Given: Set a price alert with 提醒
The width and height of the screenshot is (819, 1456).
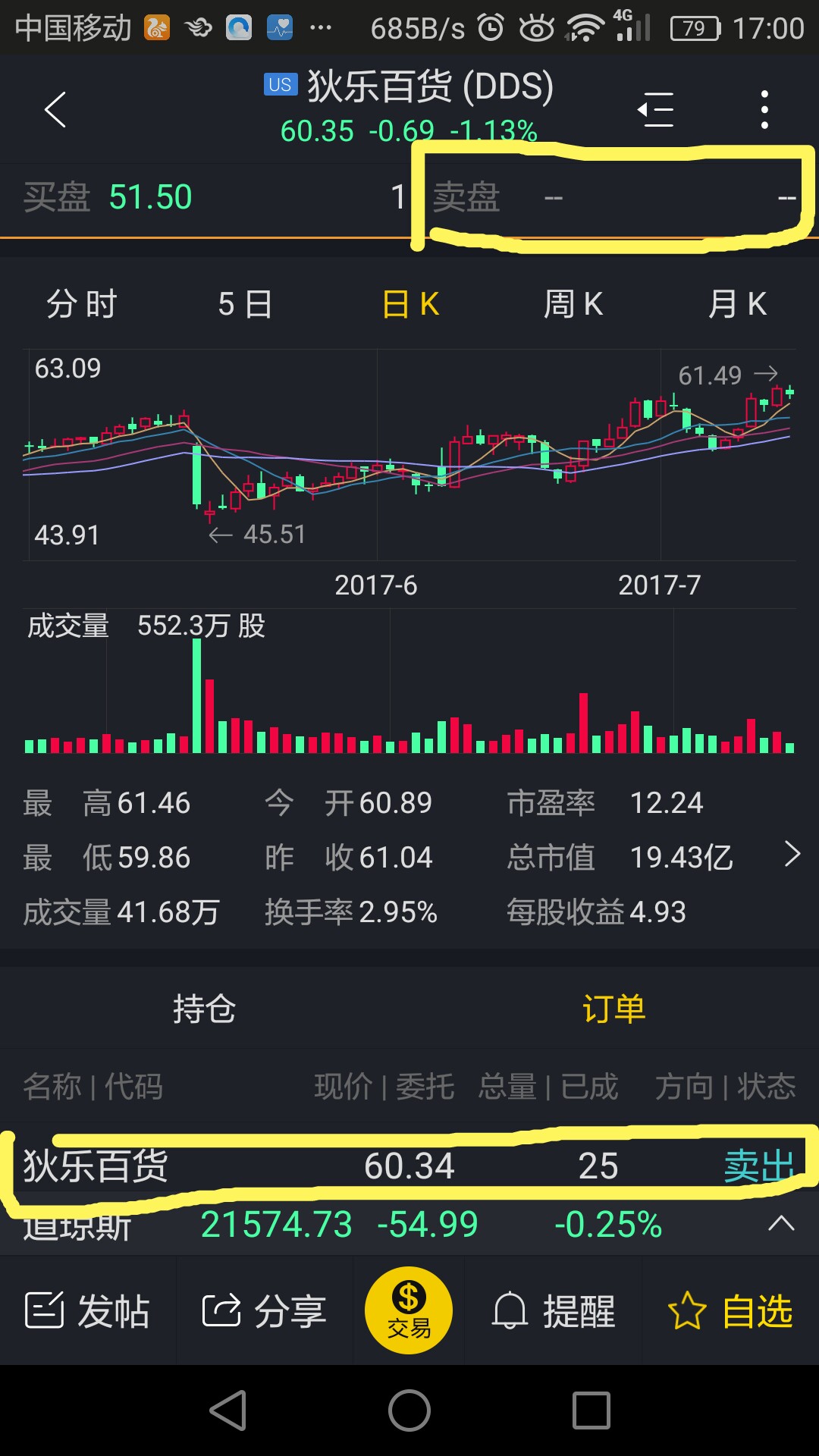Looking at the screenshot, I should 554,1311.
